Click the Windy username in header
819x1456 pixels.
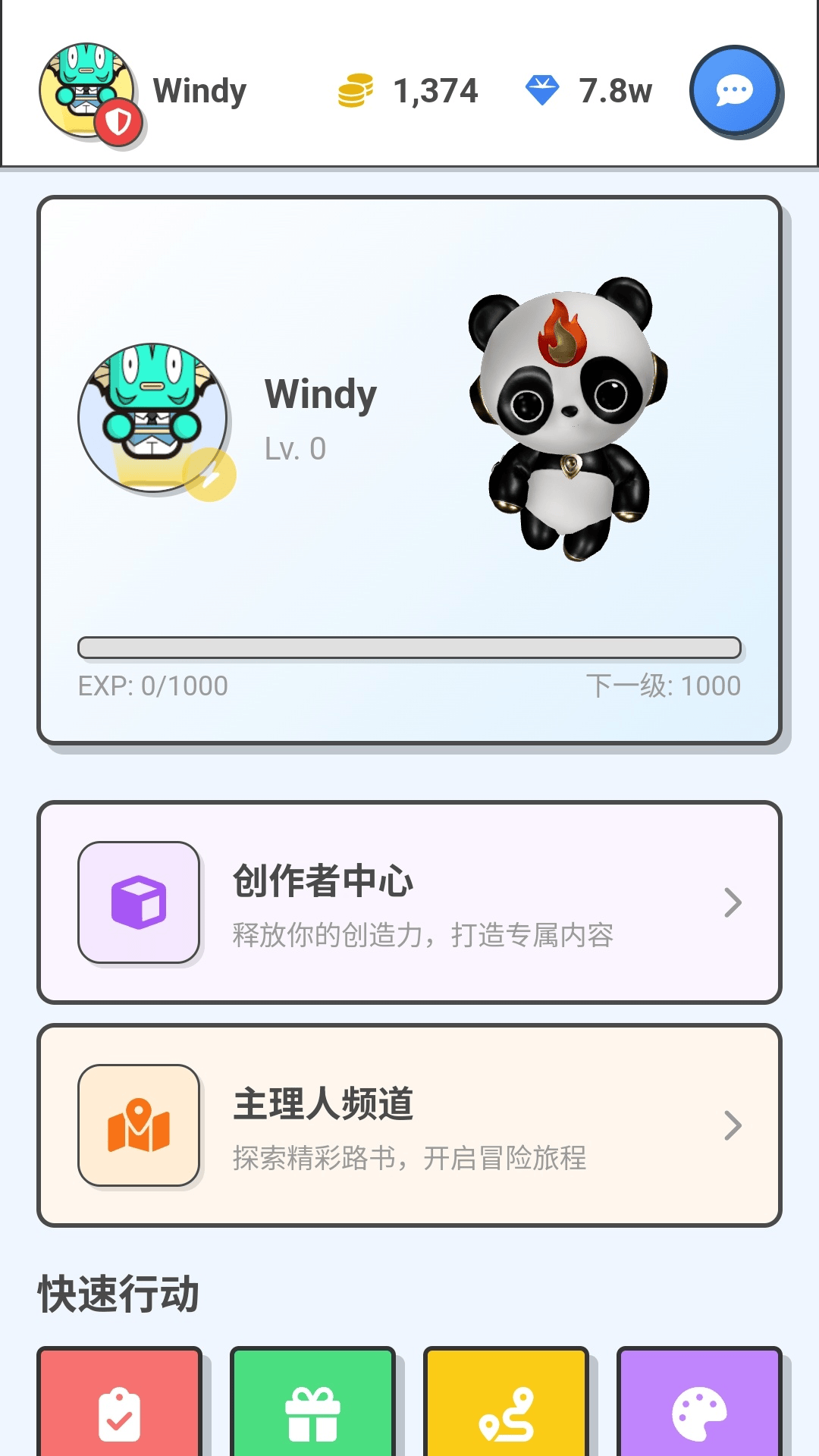pos(199,89)
